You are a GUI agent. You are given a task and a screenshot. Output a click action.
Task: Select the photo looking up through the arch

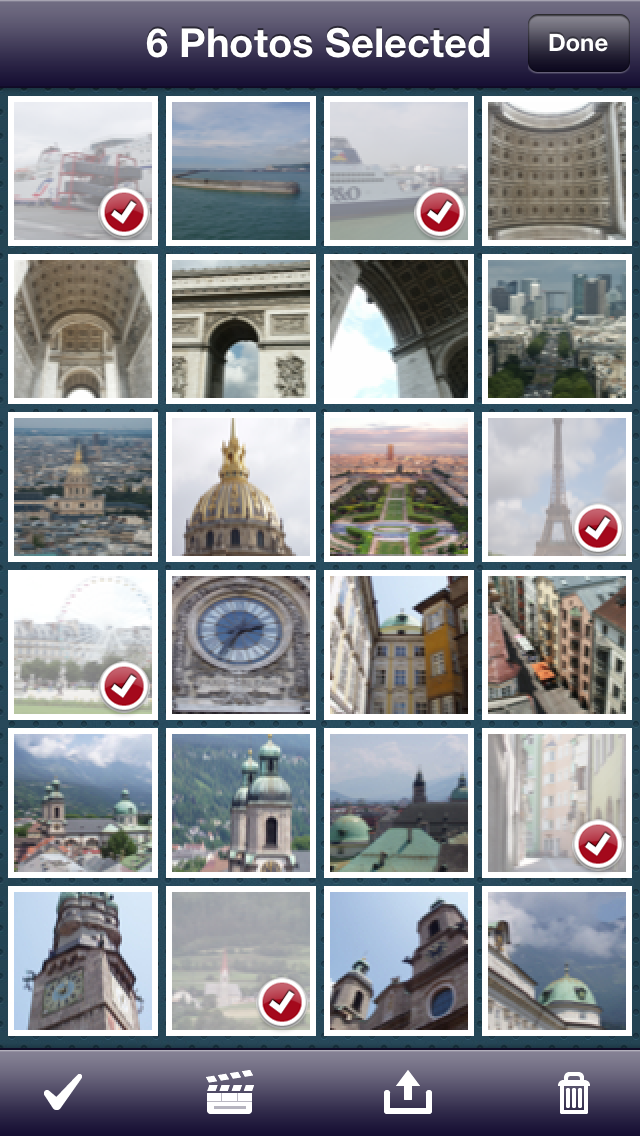(399, 329)
